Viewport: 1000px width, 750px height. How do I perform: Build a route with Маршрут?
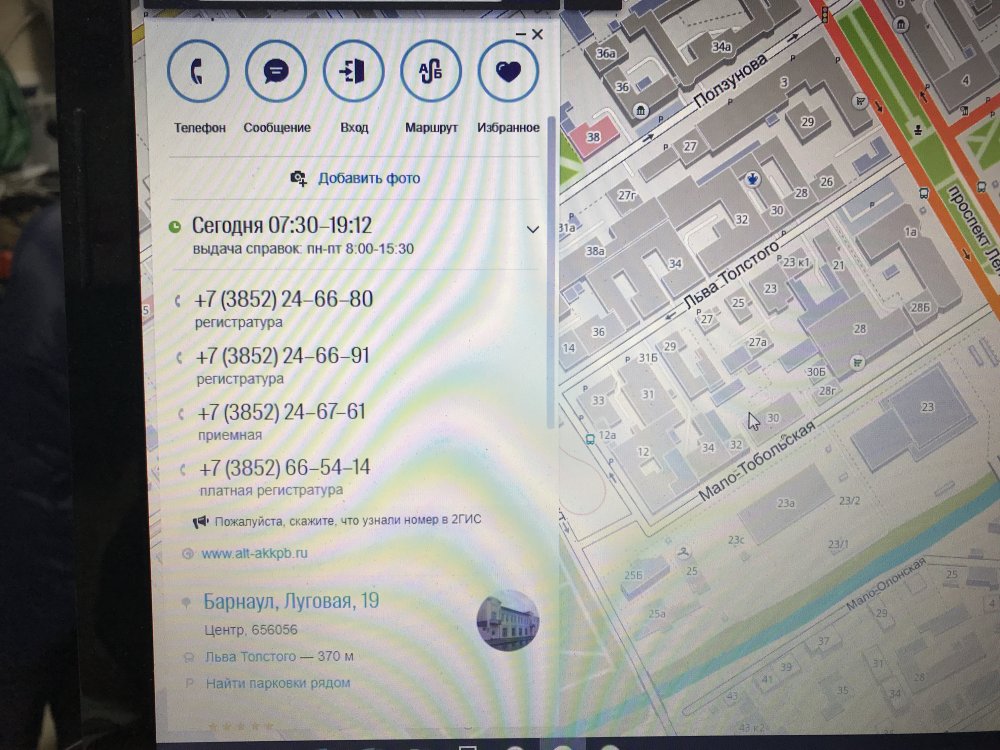pyautogui.click(x=431, y=73)
